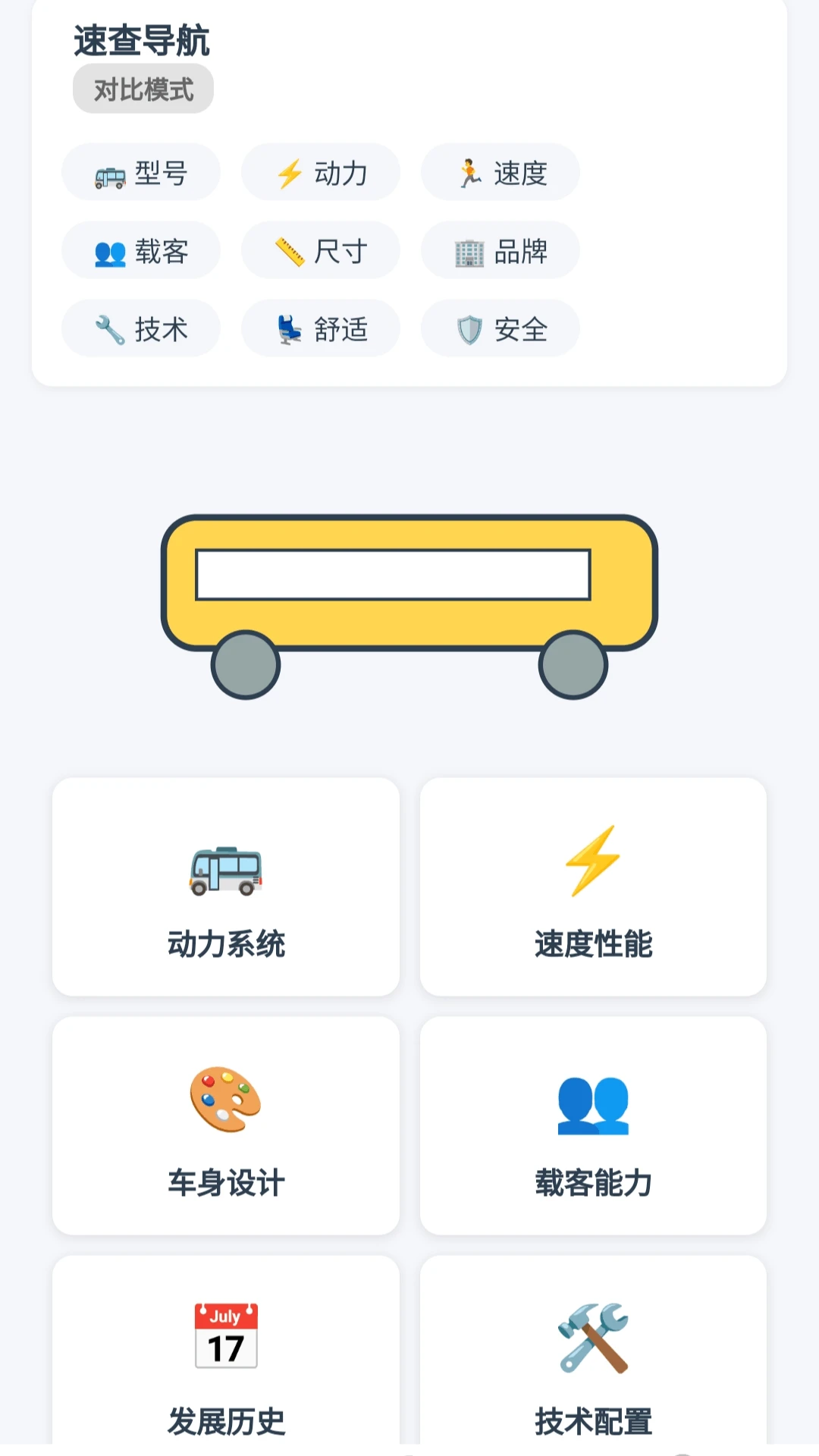Click the lightning bolt on the 速度性能 card
819x1456 pixels.
(594, 864)
